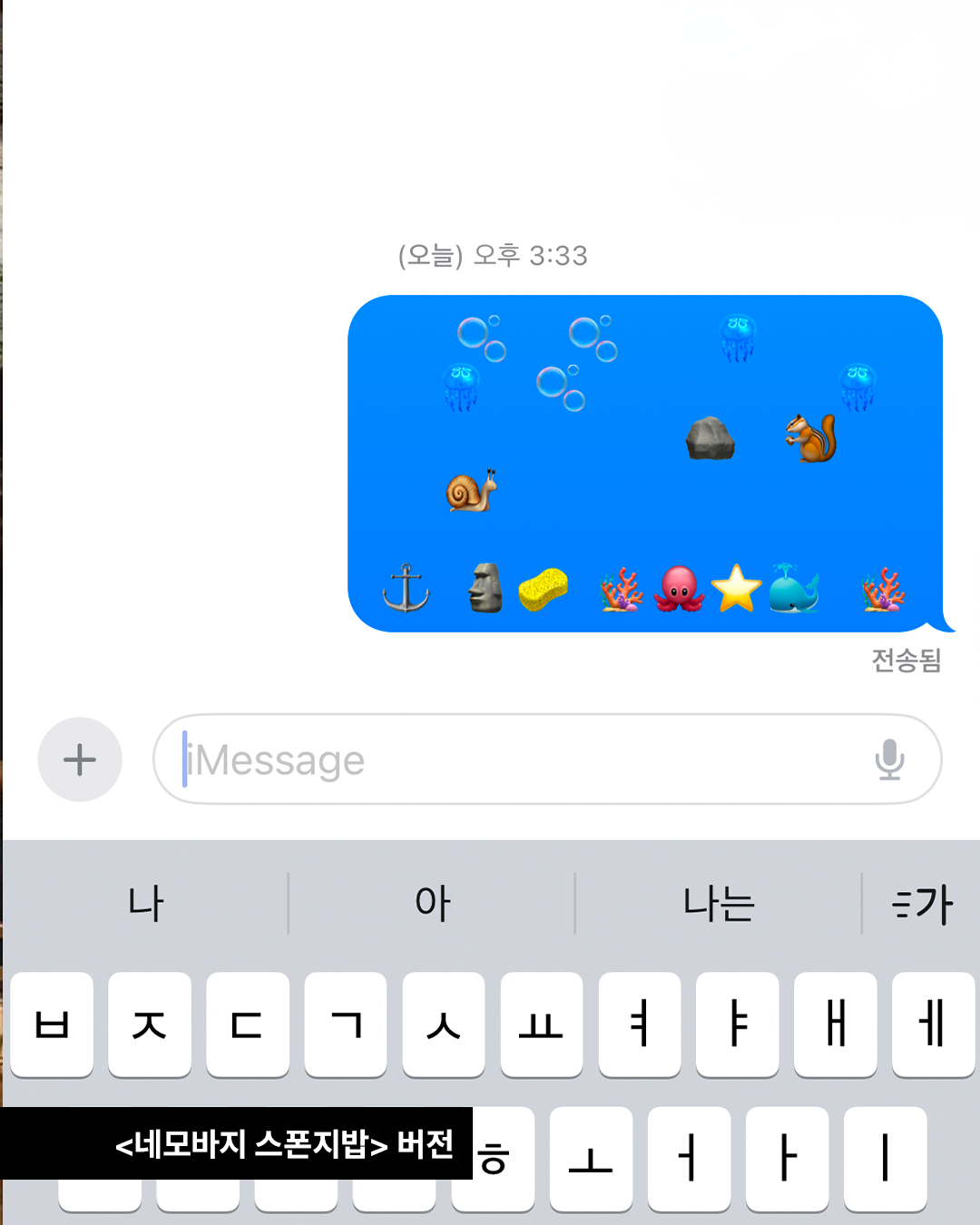The image size is (980, 1225).
Task: Choose the suggestion 나
Action: tap(145, 904)
